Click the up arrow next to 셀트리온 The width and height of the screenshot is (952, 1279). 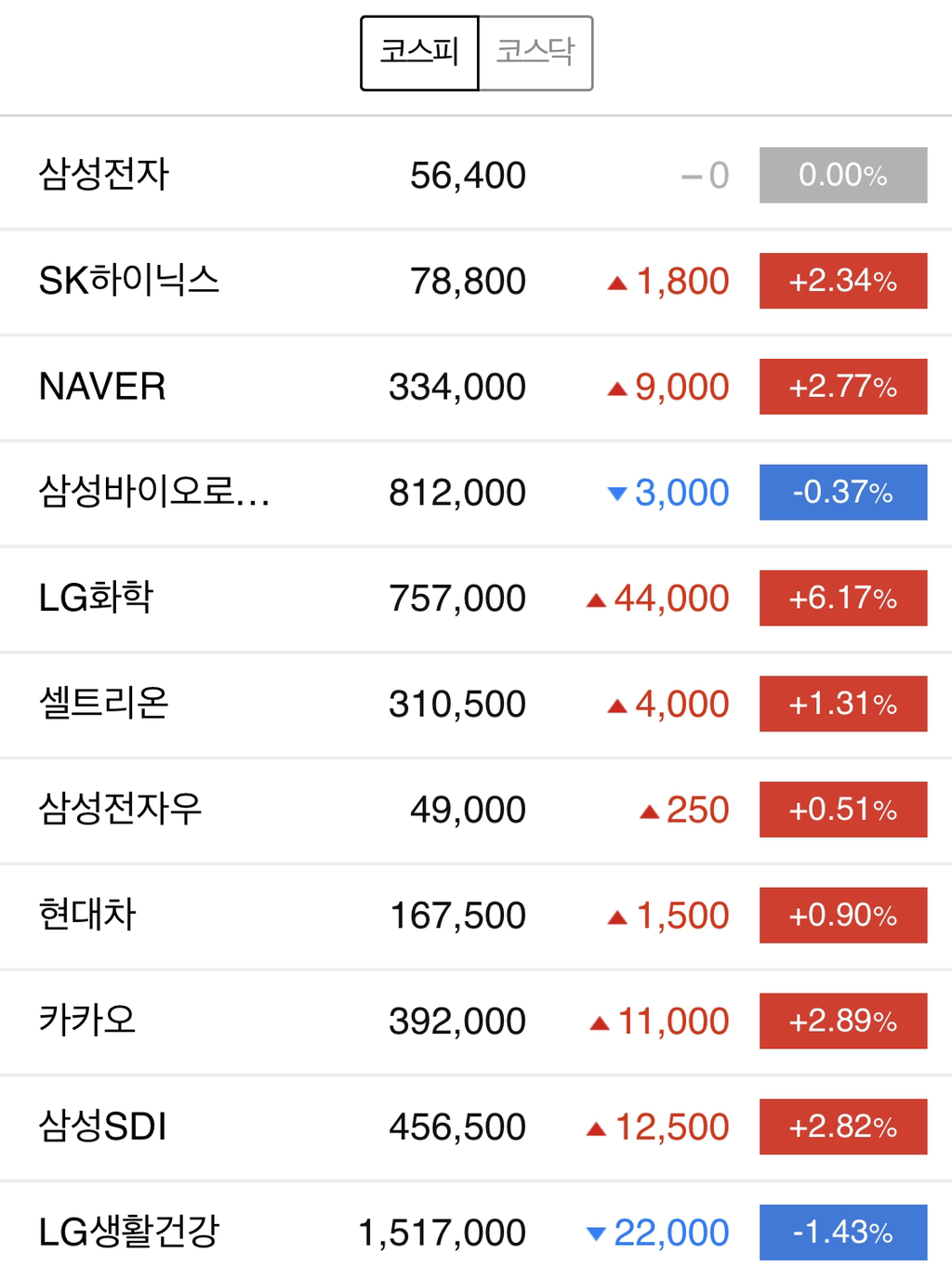point(618,703)
